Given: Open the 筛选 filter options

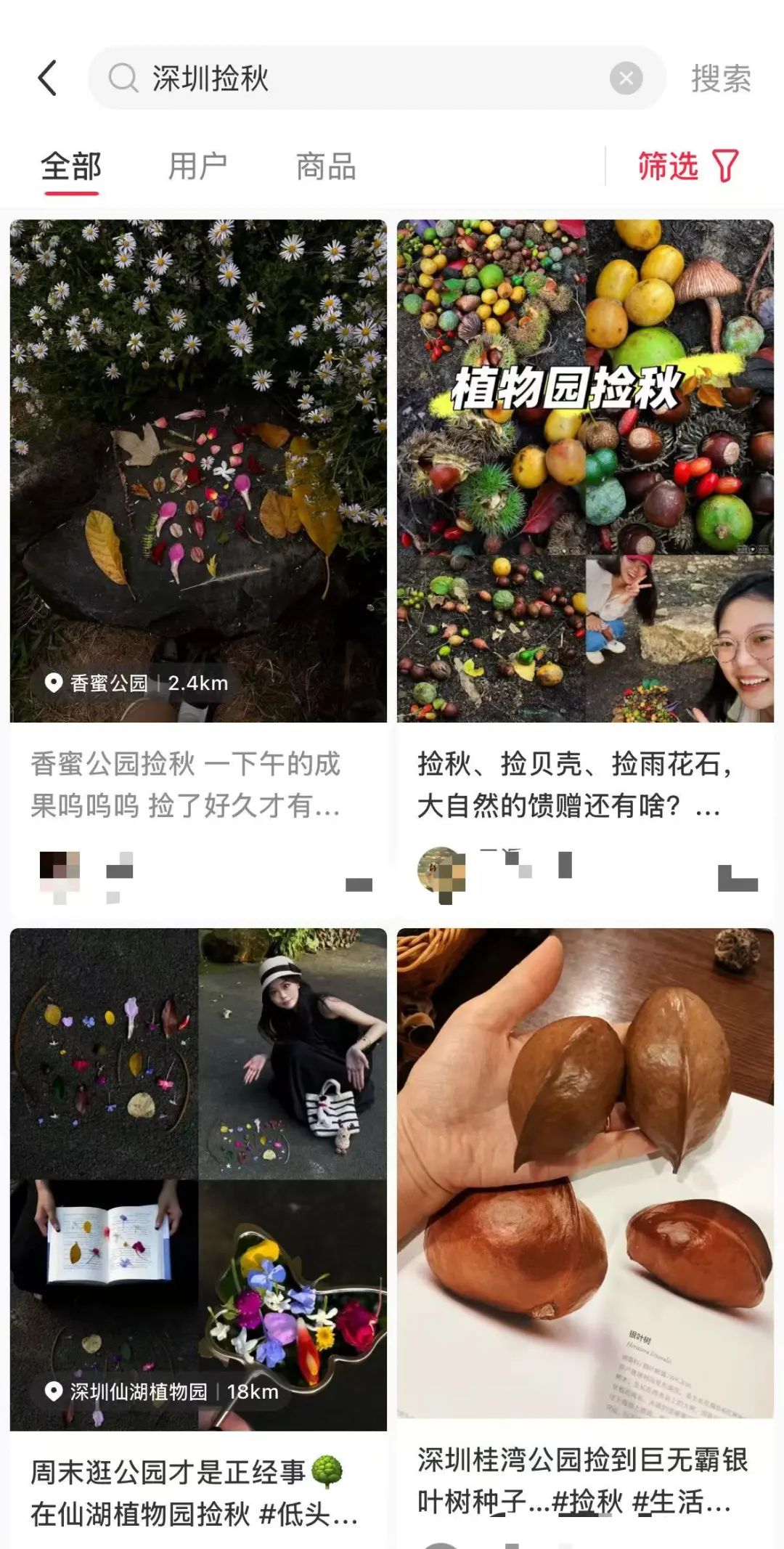Looking at the screenshot, I should 687,166.
